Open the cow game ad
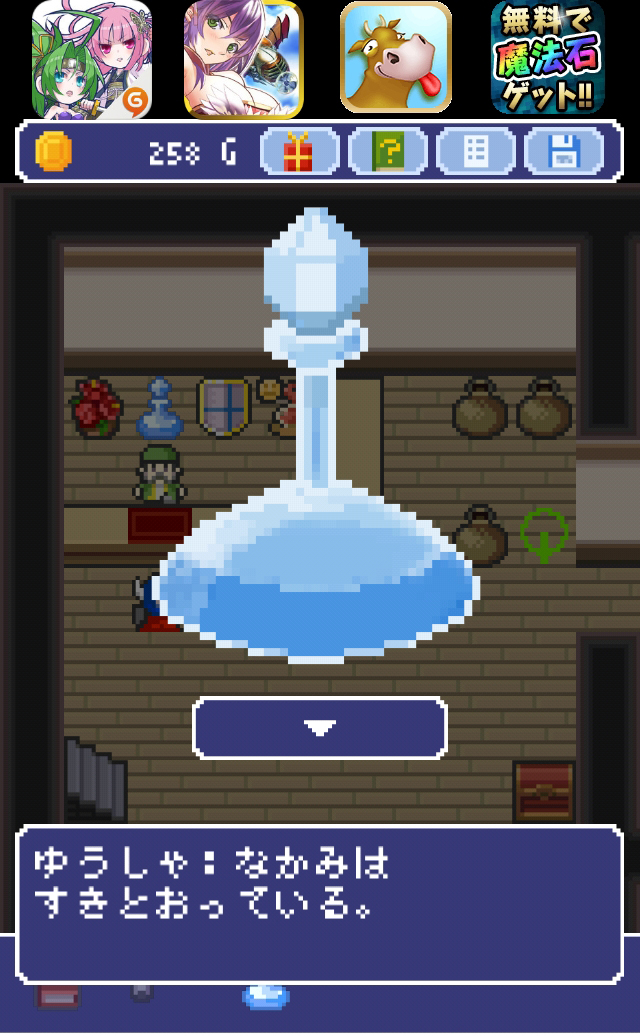Image resolution: width=640 pixels, height=1036 pixels. click(396, 57)
